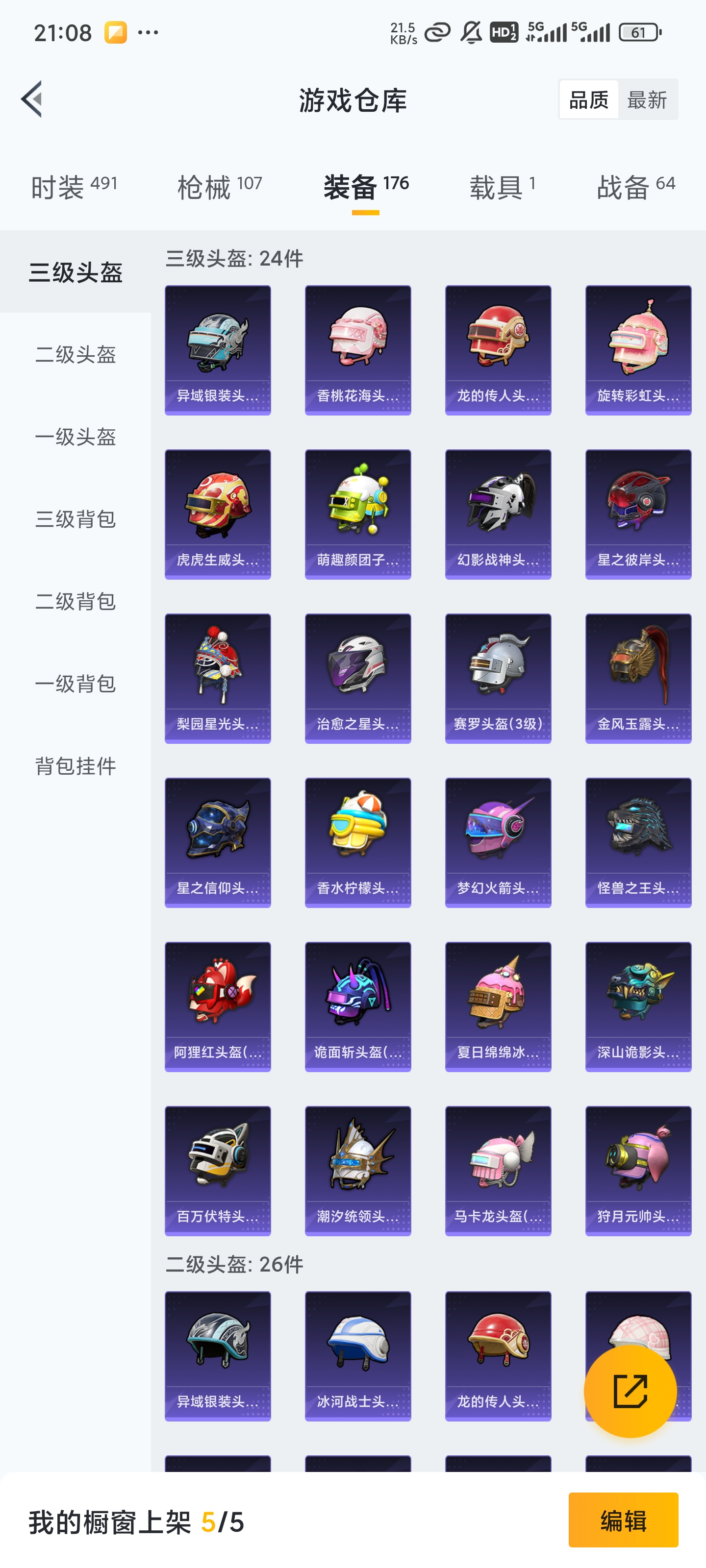706x1568 pixels.
Task: Open the 冰河战士 helmet item
Action: point(357,1355)
